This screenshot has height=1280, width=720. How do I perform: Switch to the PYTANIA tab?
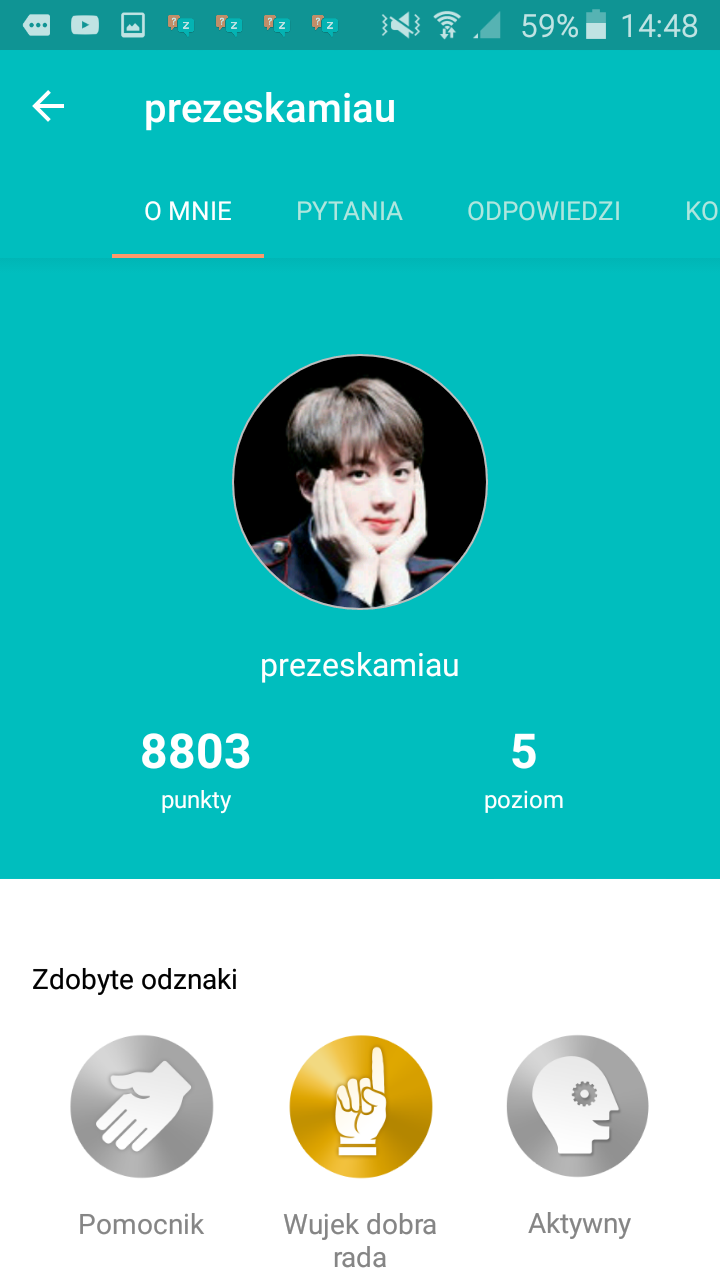349,211
